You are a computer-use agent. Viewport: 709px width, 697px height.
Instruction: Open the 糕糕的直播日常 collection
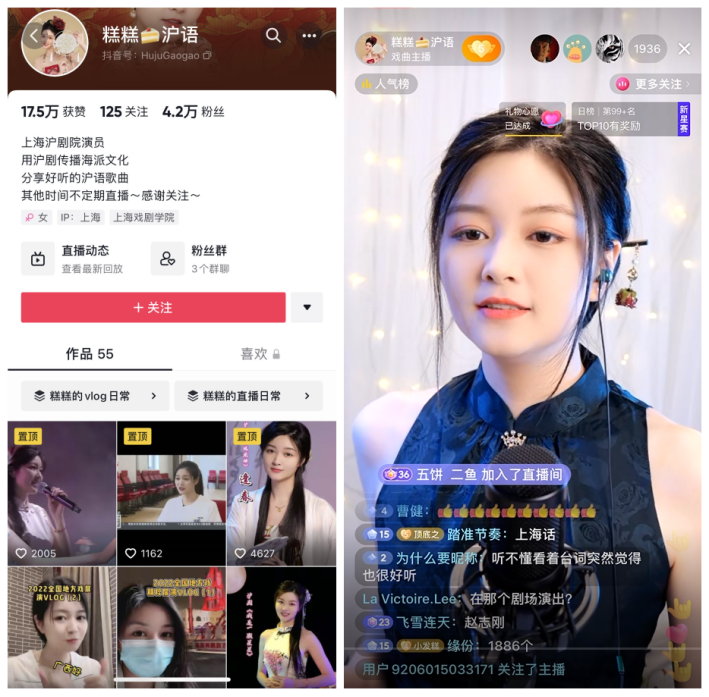pyautogui.click(x=249, y=396)
